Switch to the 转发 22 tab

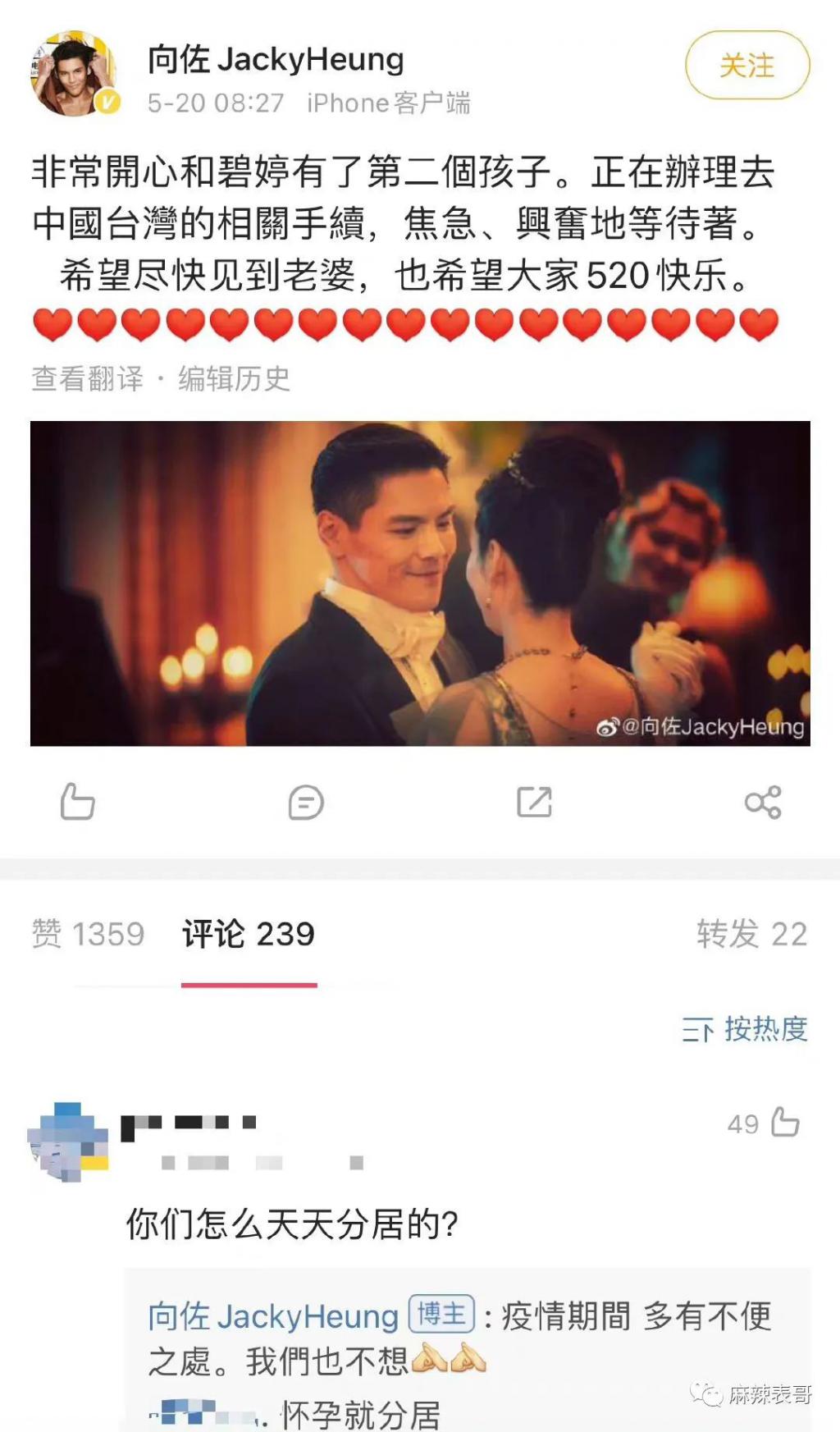click(751, 934)
